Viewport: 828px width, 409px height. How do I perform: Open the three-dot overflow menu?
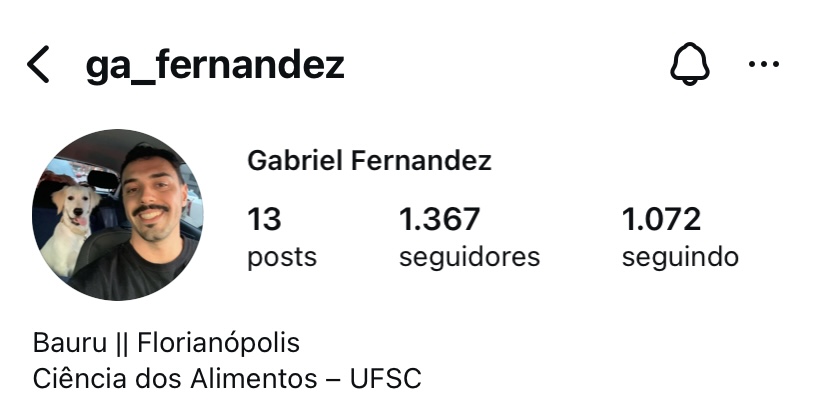764,65
